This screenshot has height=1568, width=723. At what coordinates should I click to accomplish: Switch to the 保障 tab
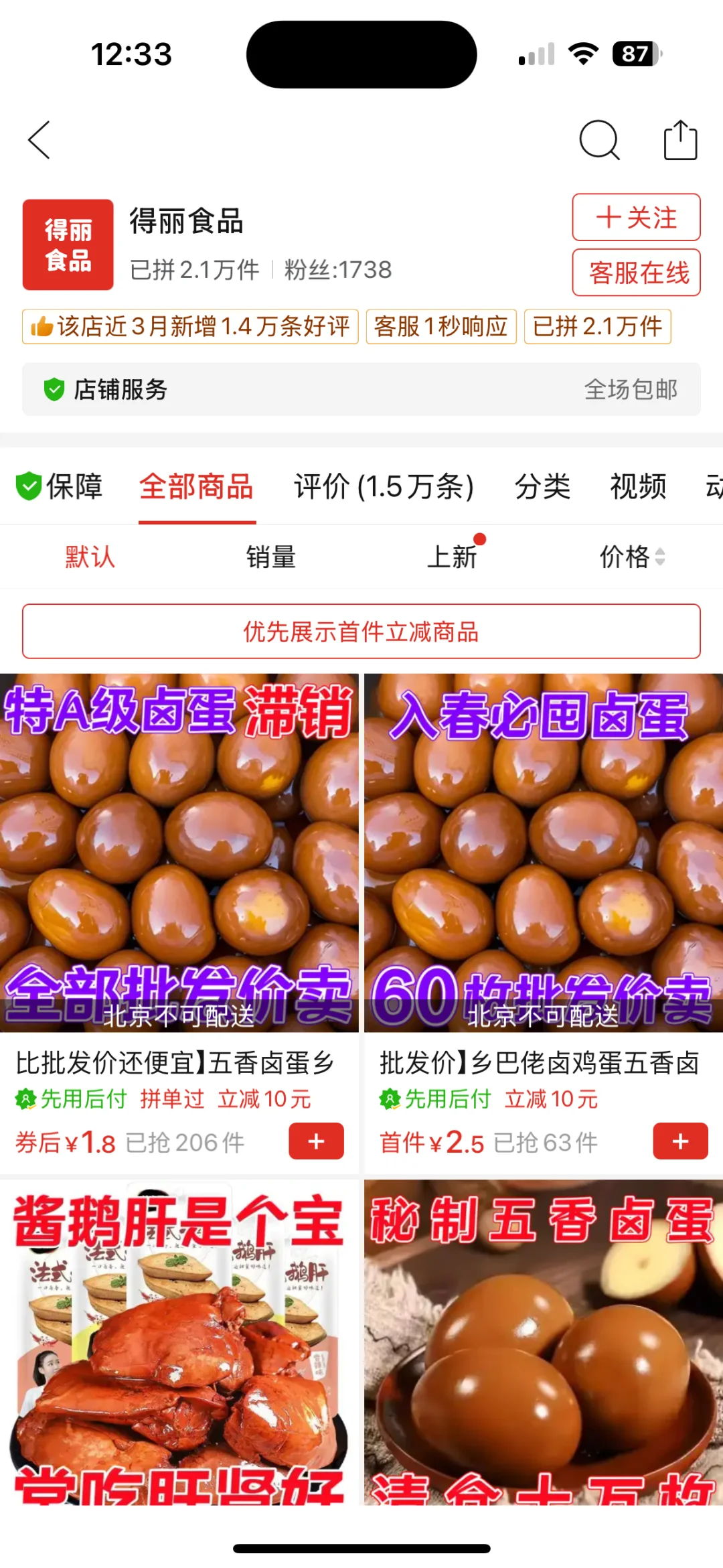(60, 486)
